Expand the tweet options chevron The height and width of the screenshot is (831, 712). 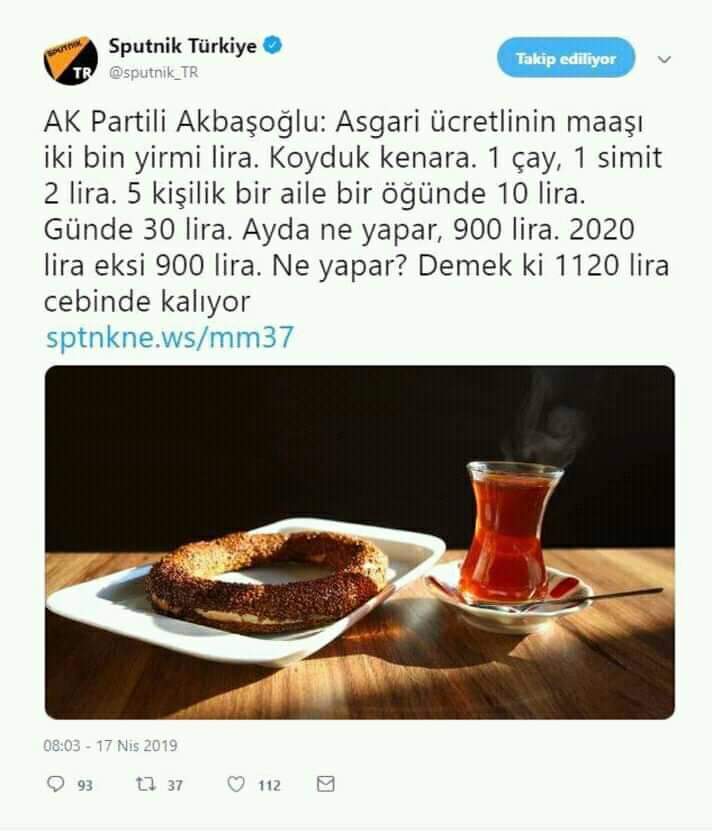[664, 59]
